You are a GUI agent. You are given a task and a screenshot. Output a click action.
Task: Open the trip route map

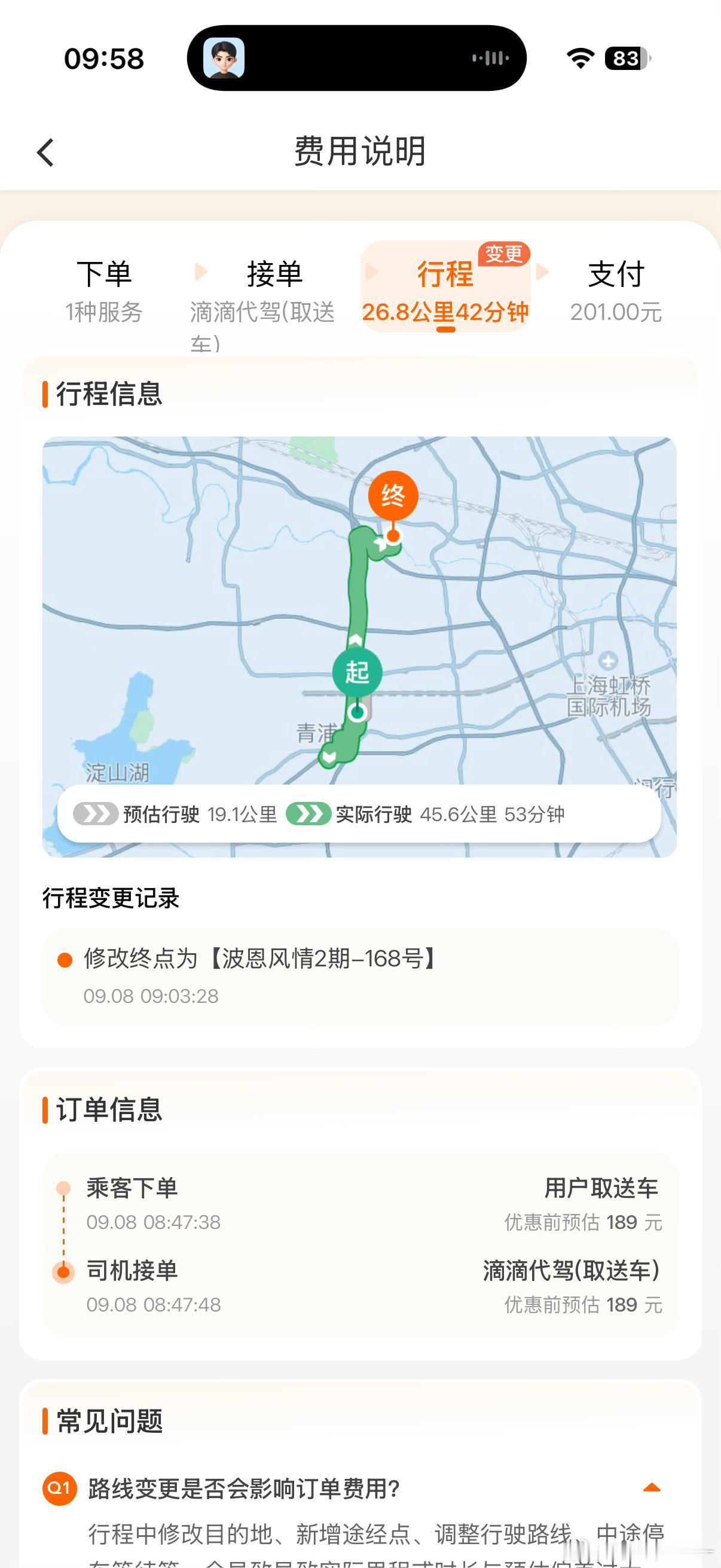click(x=359, y=646)
